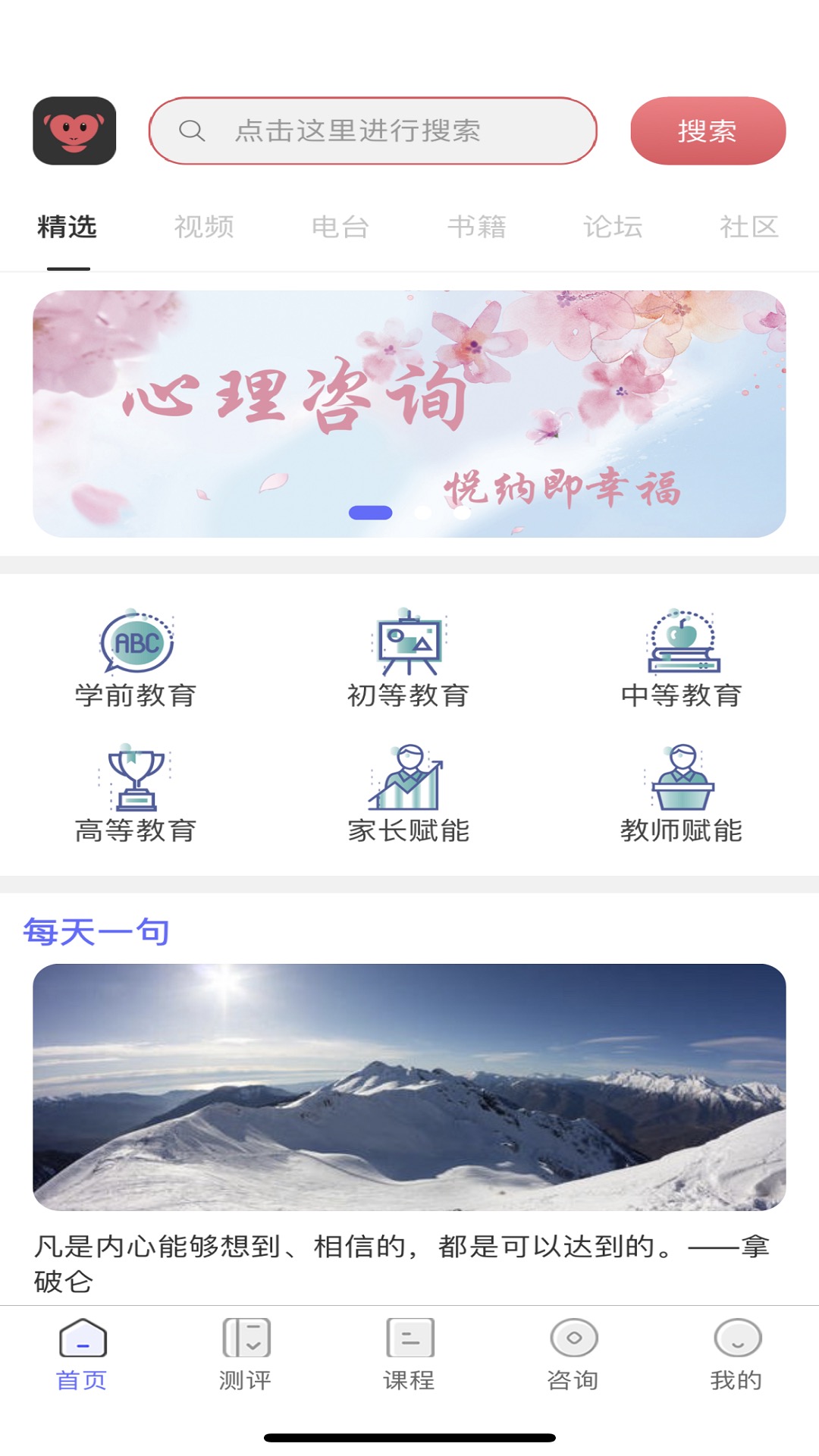Open 我的 profile tab
This screenshot has height=1456, width=819.
click(736, 1355)
